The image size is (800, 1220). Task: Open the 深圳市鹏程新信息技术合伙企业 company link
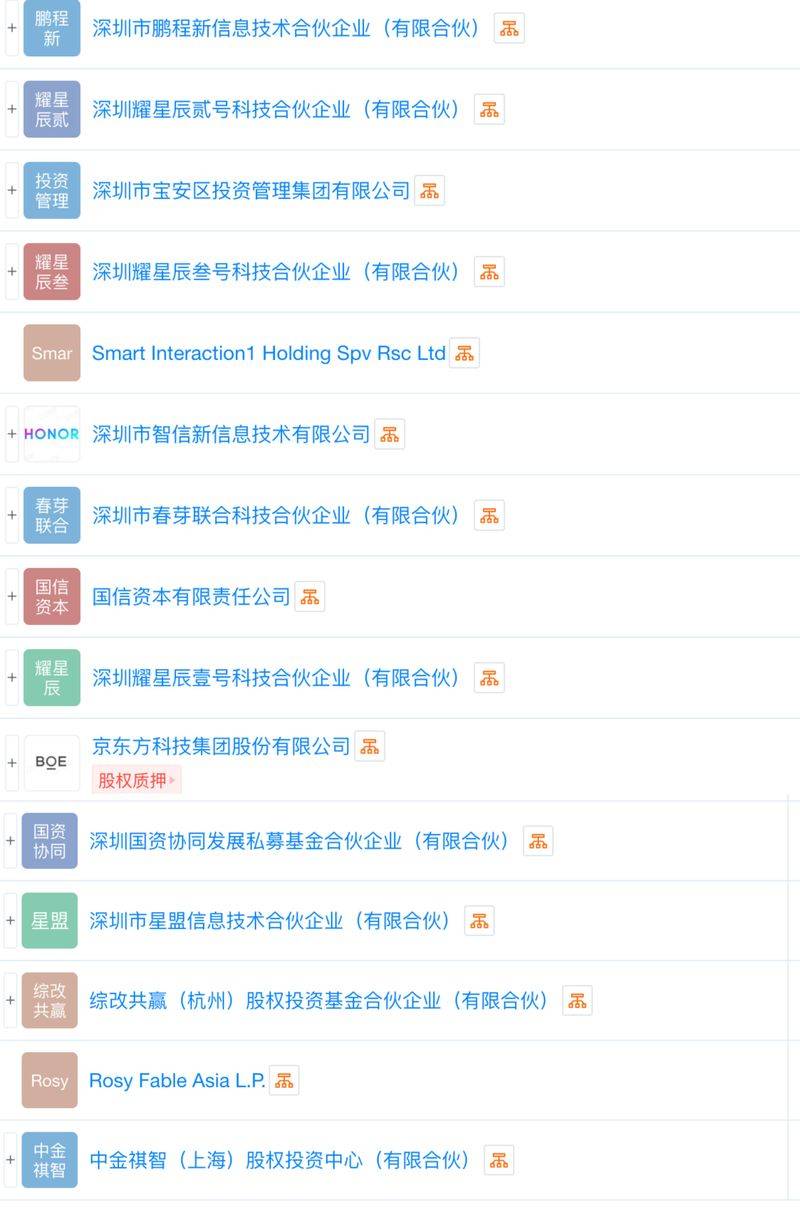coord(288,28)
